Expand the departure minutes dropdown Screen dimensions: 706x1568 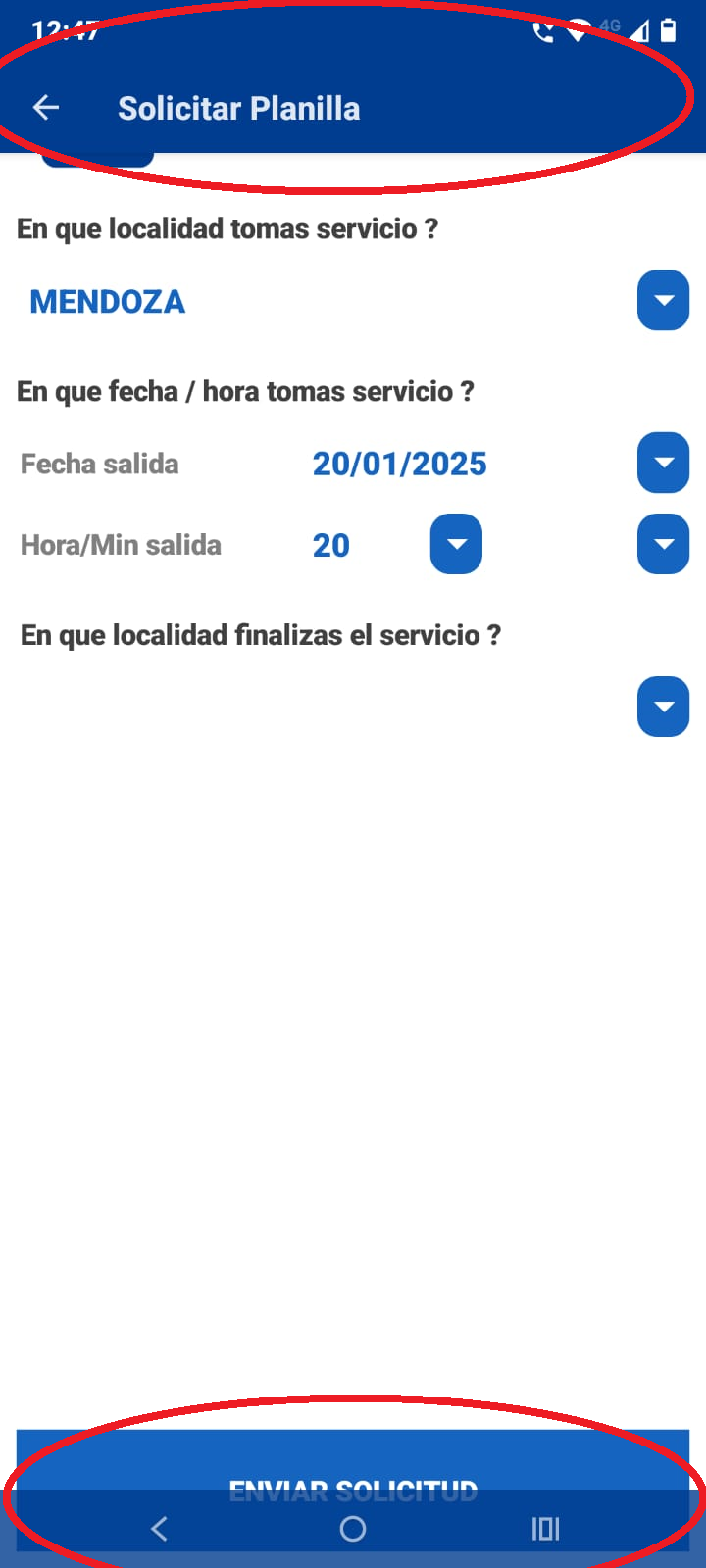pyautogui.click(x=663, y=544)
